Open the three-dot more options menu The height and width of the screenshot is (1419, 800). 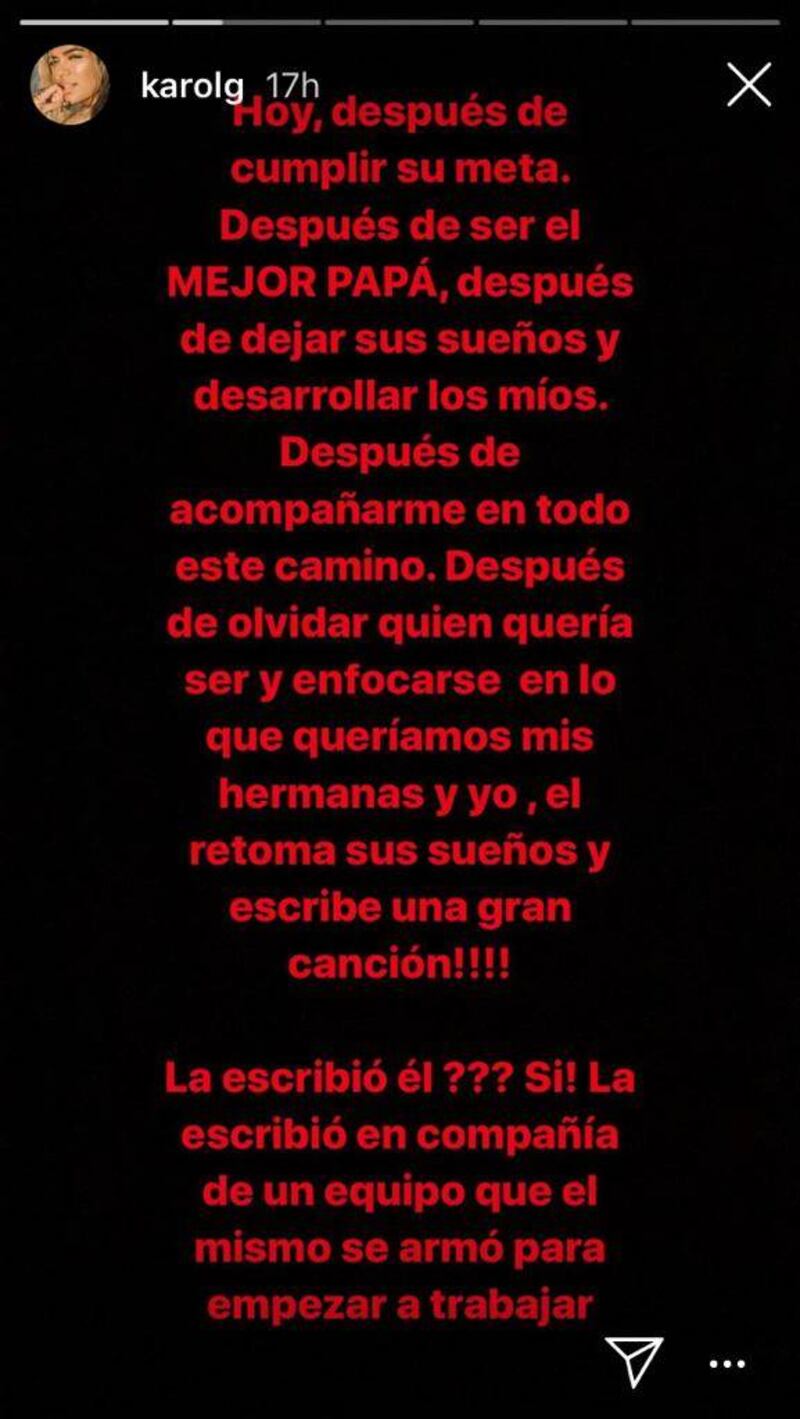click(727, 1364)
